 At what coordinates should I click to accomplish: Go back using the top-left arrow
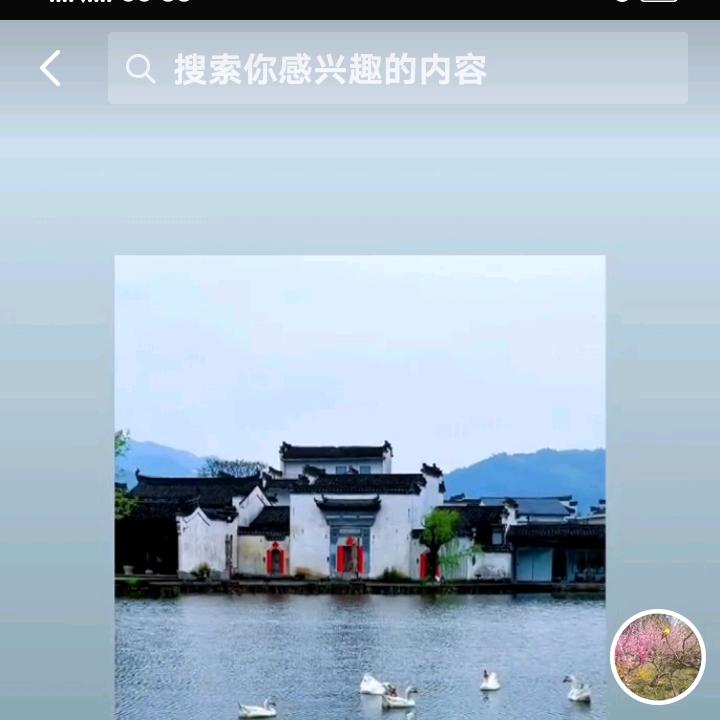[51, 68]
